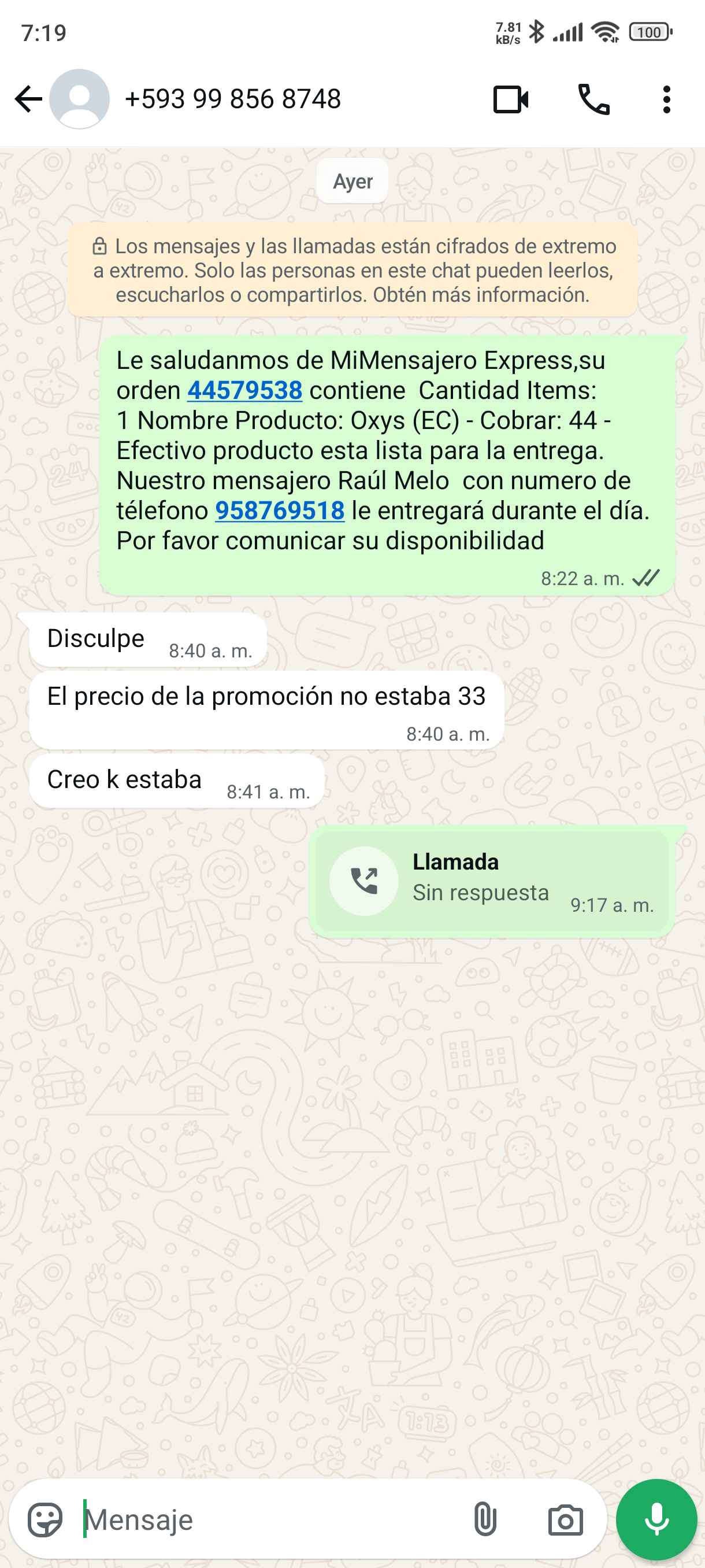This screenshot has height=1568, width=705.
Task: Tap the phone number 958769518 link
Action: 280,511
